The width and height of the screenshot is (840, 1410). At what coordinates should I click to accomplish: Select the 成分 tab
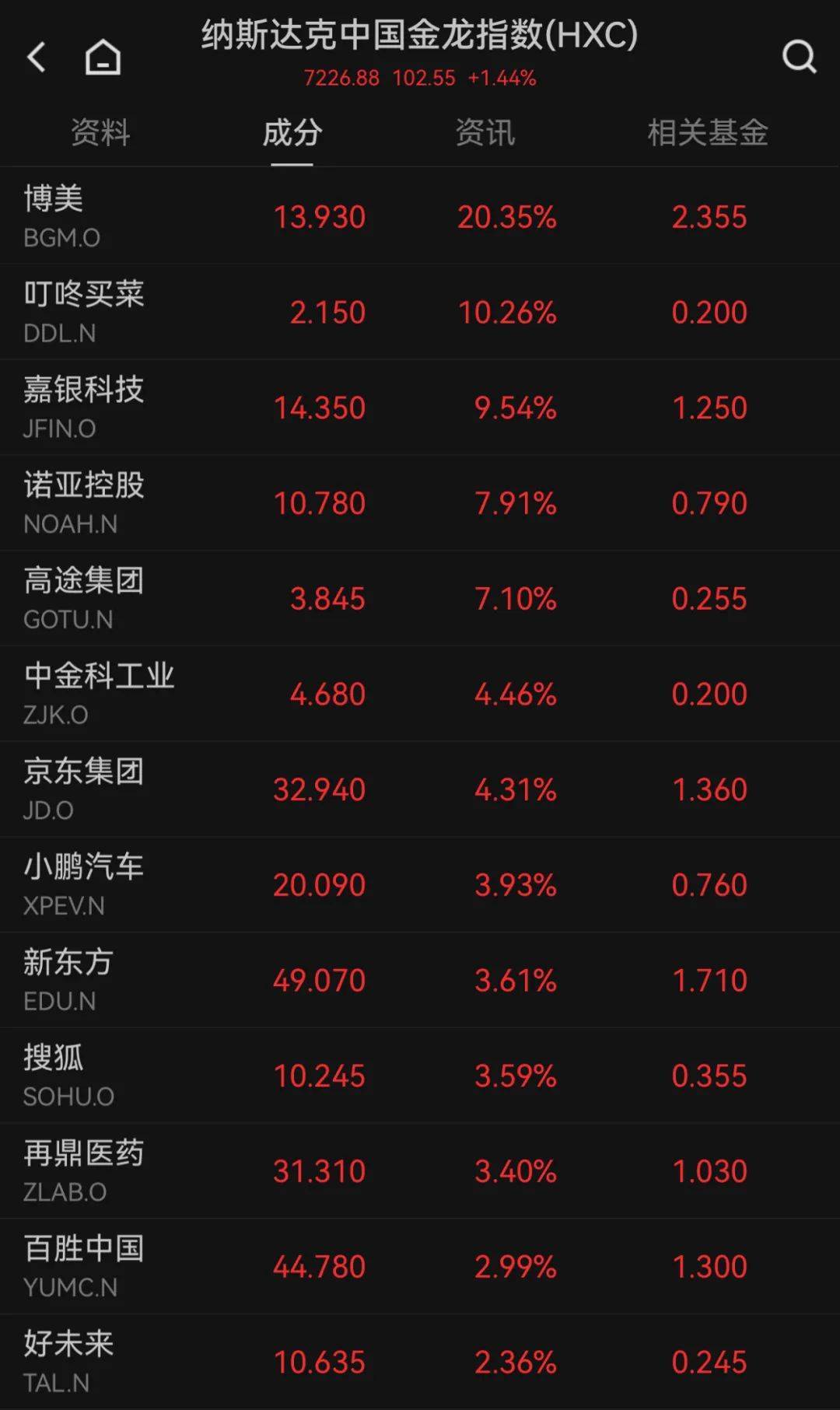(x=292, y=132)
